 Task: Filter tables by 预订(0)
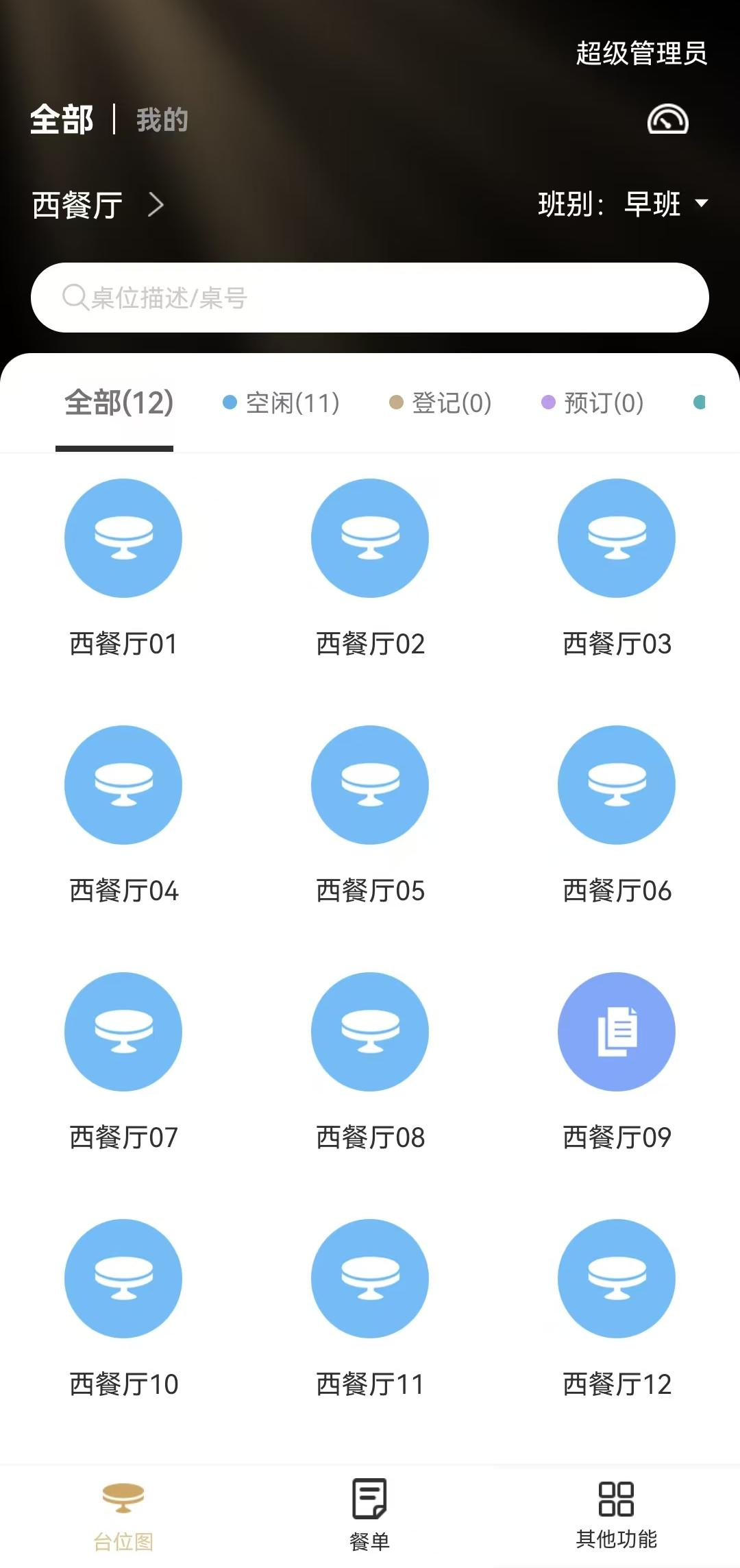point(593,402)
